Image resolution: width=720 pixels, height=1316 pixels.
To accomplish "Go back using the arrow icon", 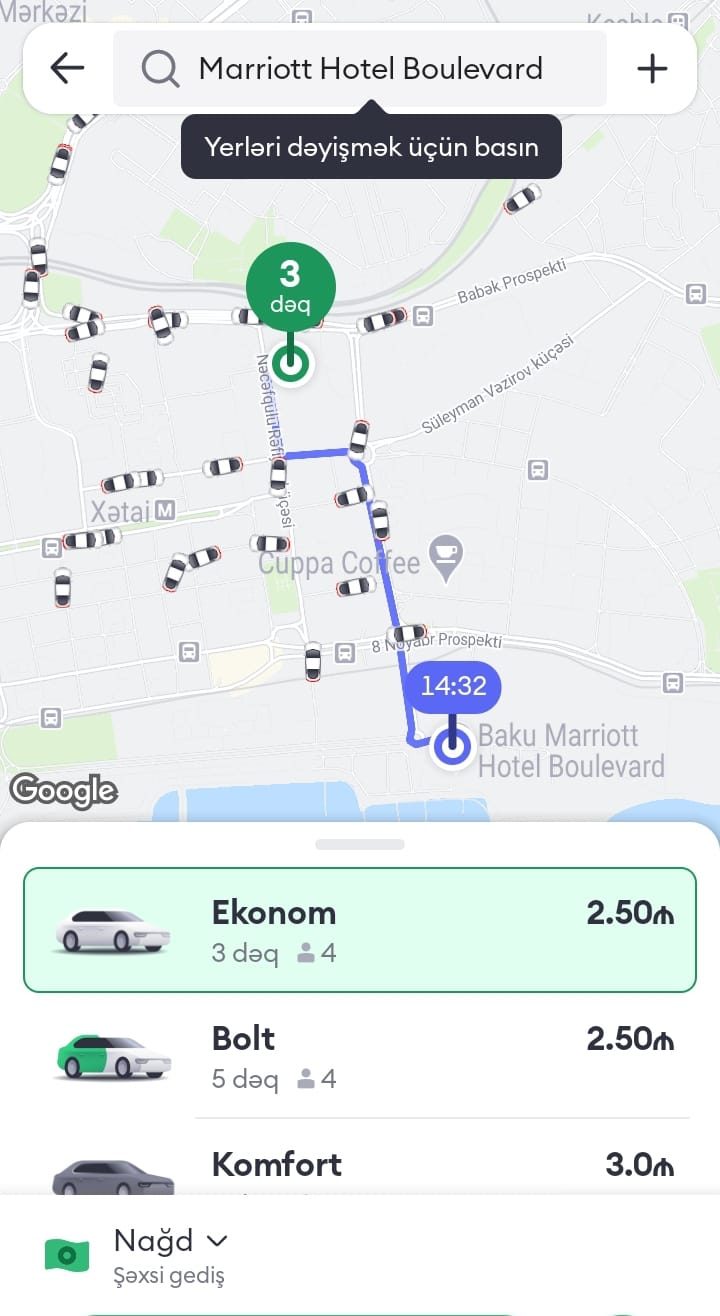I will 67,68.
